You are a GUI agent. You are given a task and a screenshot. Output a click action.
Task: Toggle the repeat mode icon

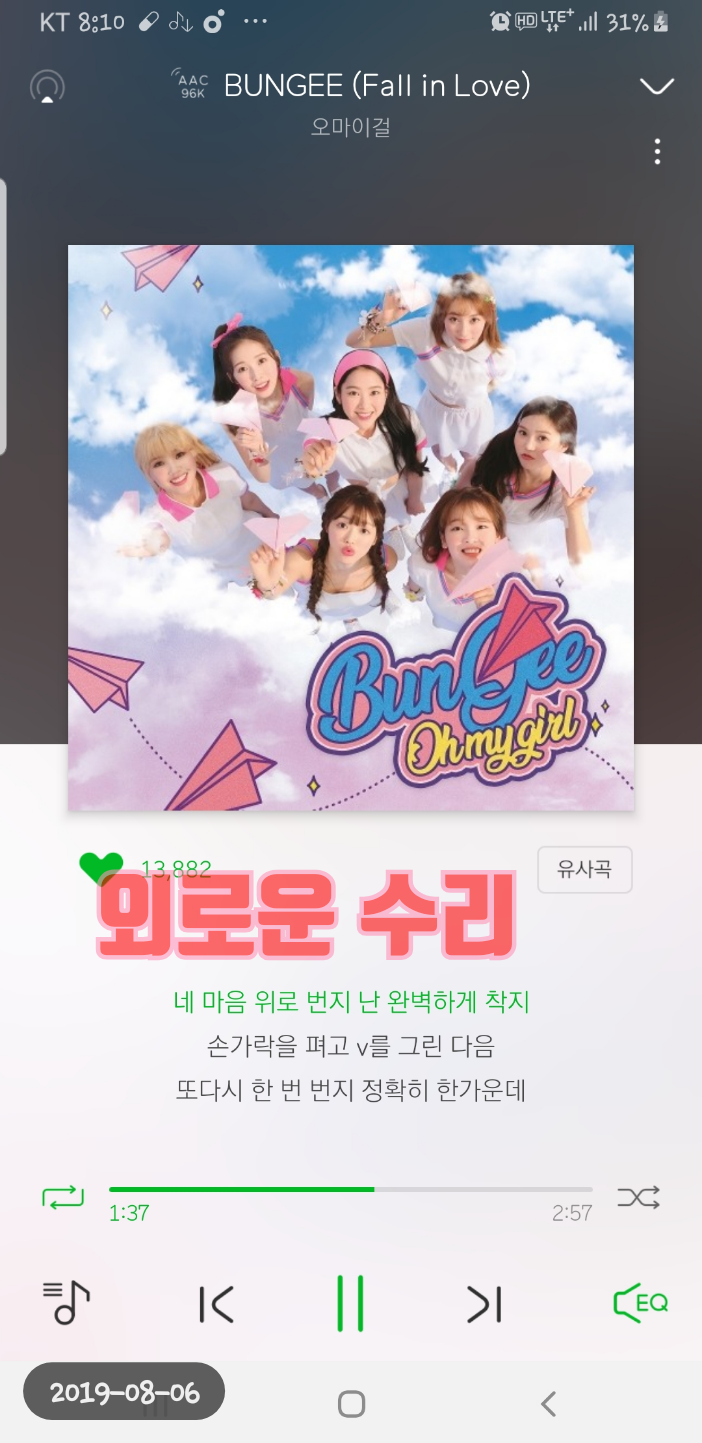coord(63,1197)
